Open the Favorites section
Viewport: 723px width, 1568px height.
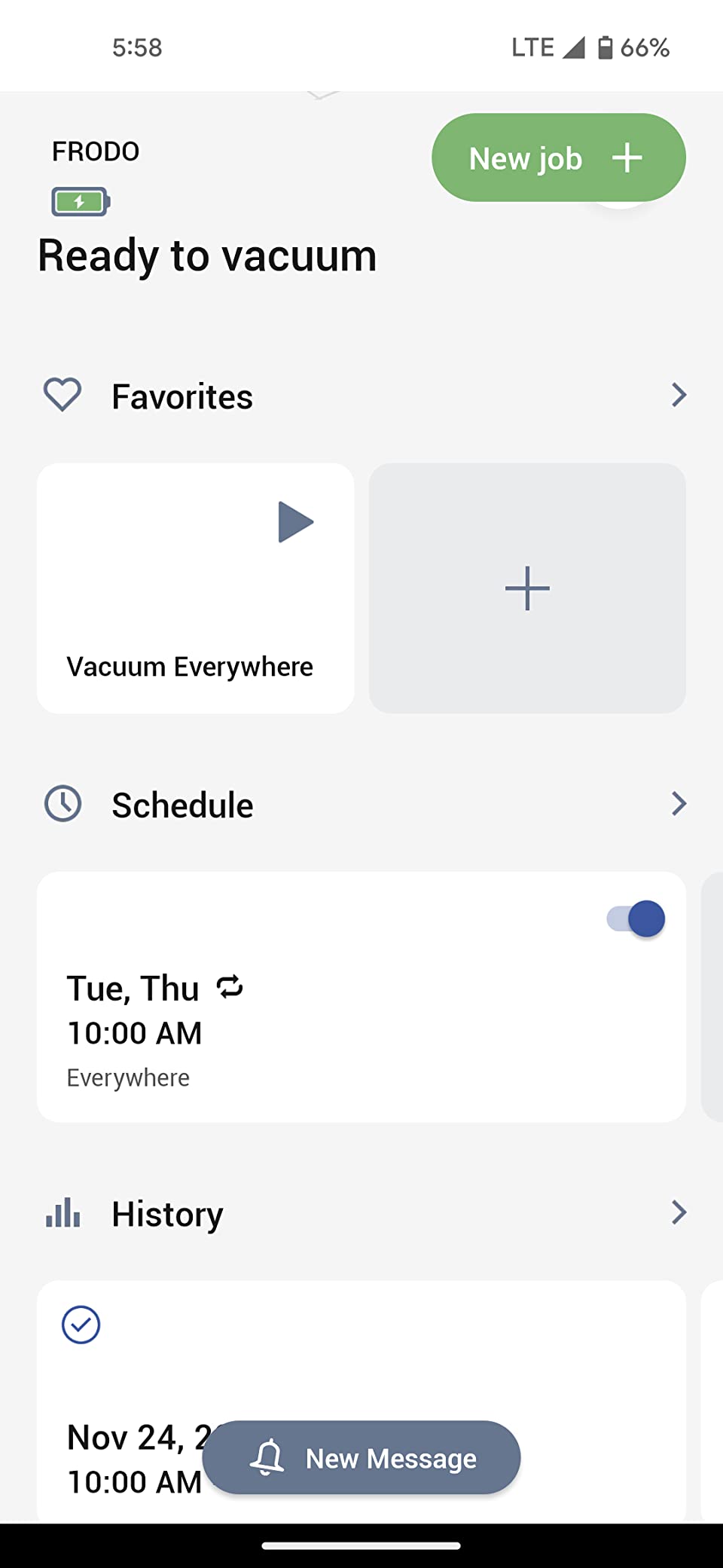coord(361,396)
